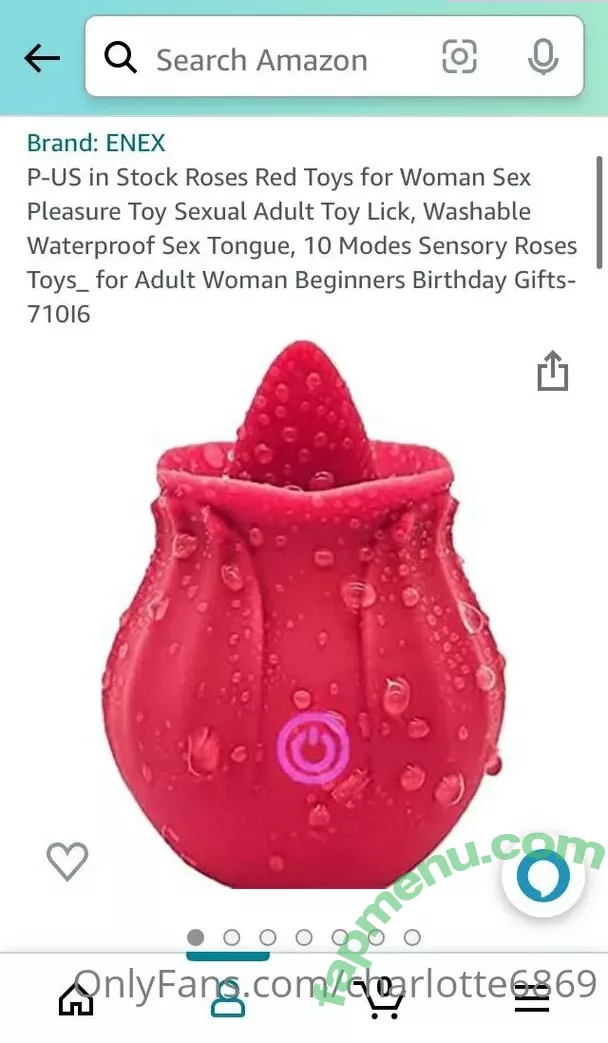Image resolution: width=608 pixels, height=1043 pixels.
Task: Share this product
Action: 552,372
